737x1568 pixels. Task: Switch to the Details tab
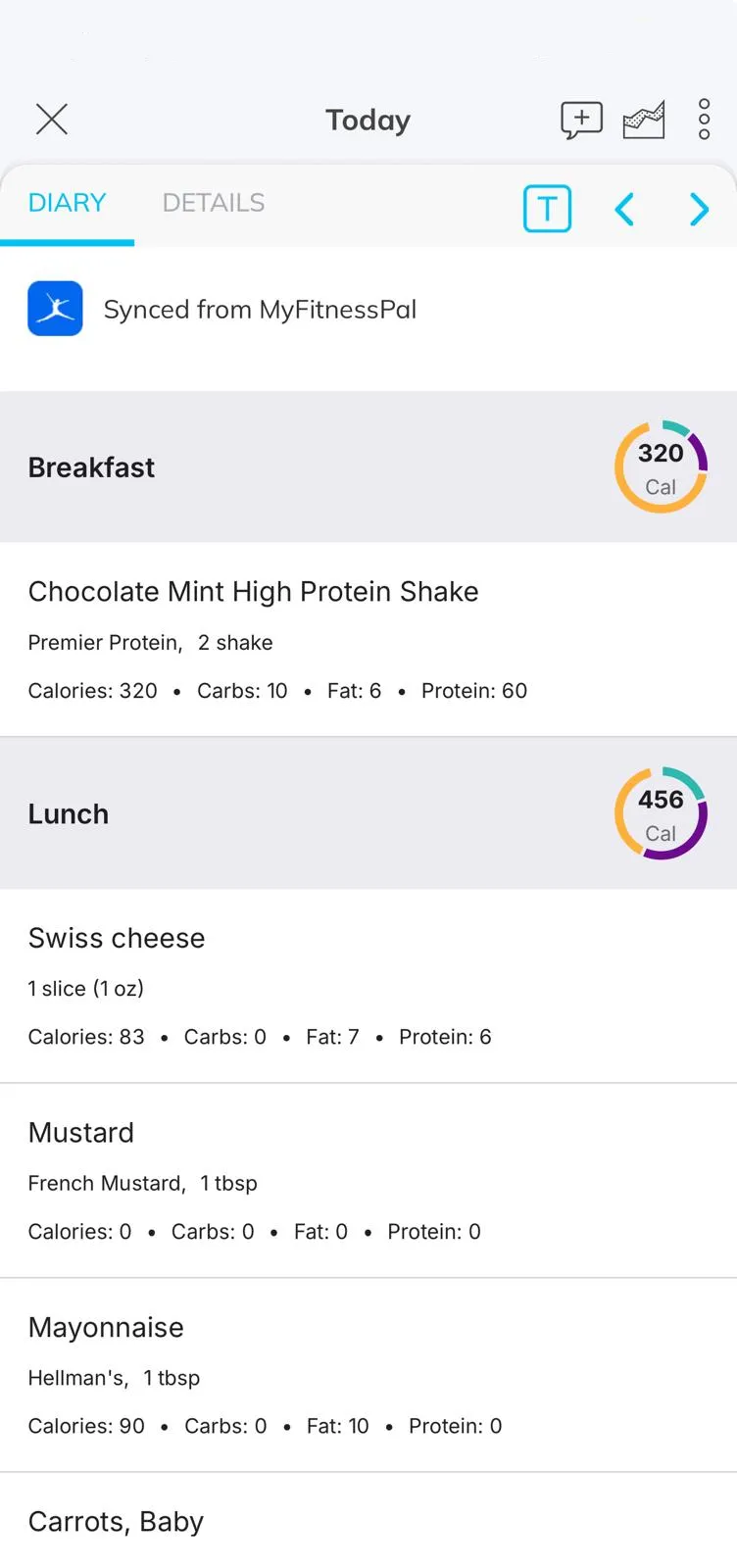coord(214,203)
